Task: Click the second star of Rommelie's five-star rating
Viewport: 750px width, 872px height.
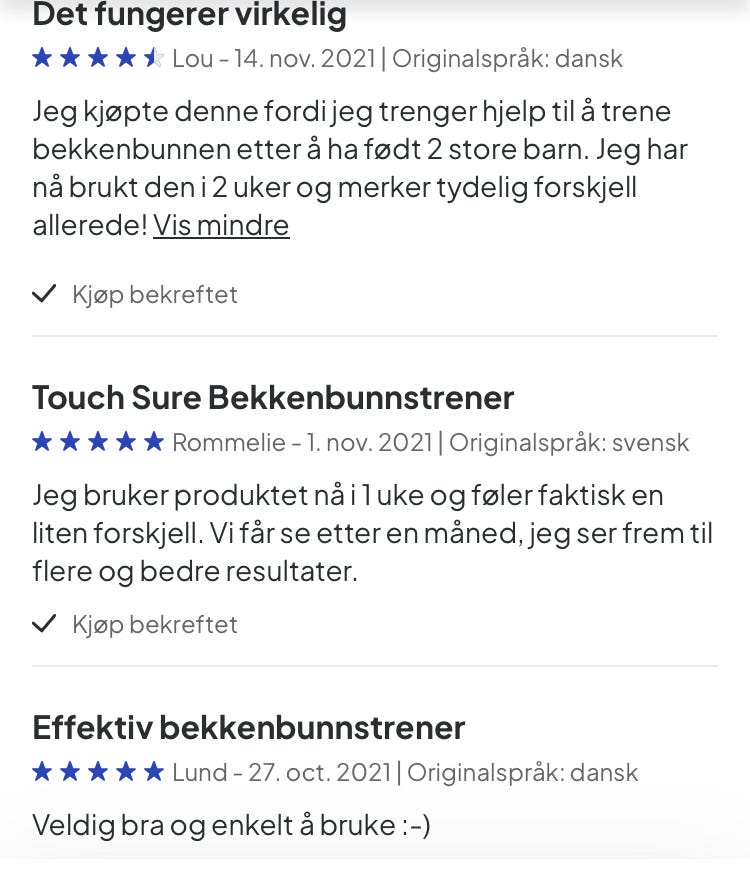Action: click(70, 441)
